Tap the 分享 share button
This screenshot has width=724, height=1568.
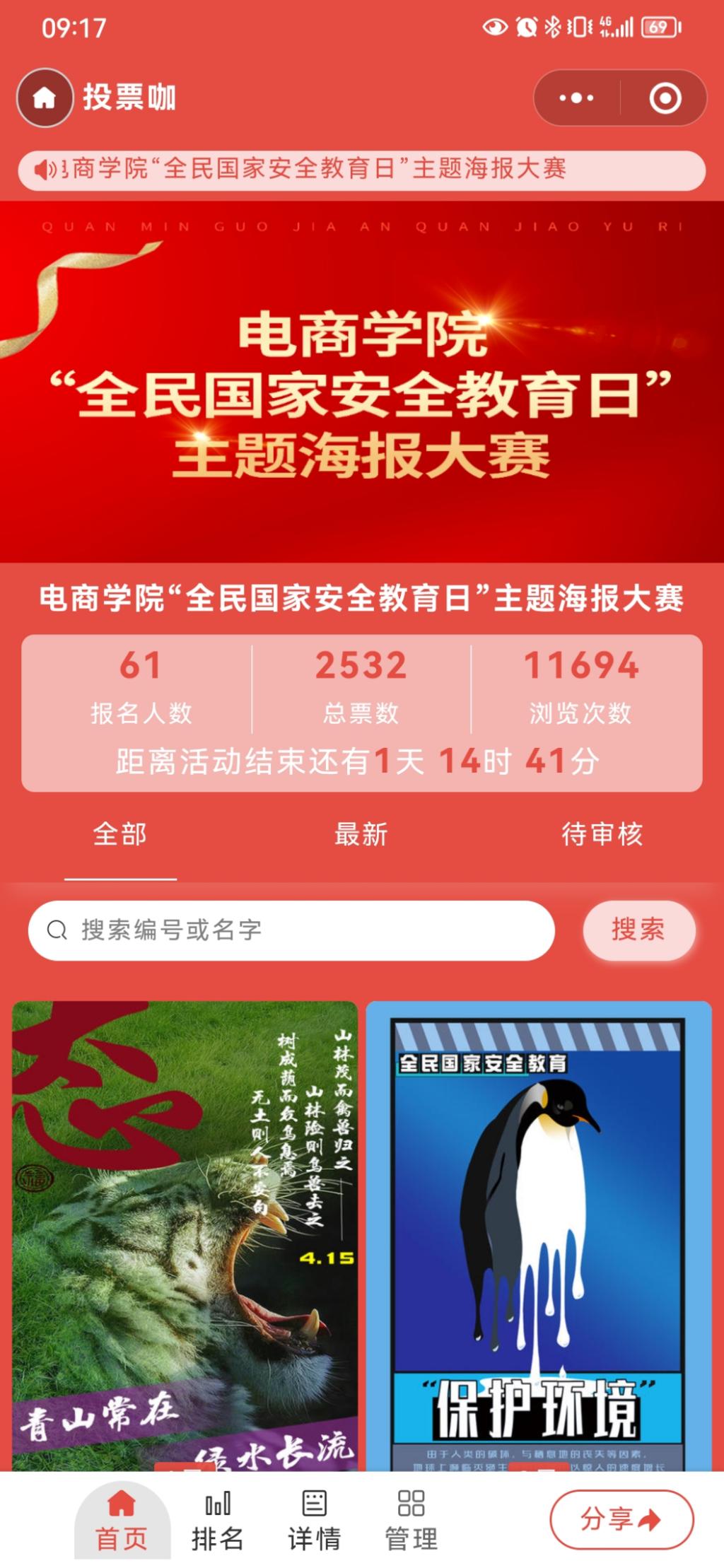point(621,1519)
